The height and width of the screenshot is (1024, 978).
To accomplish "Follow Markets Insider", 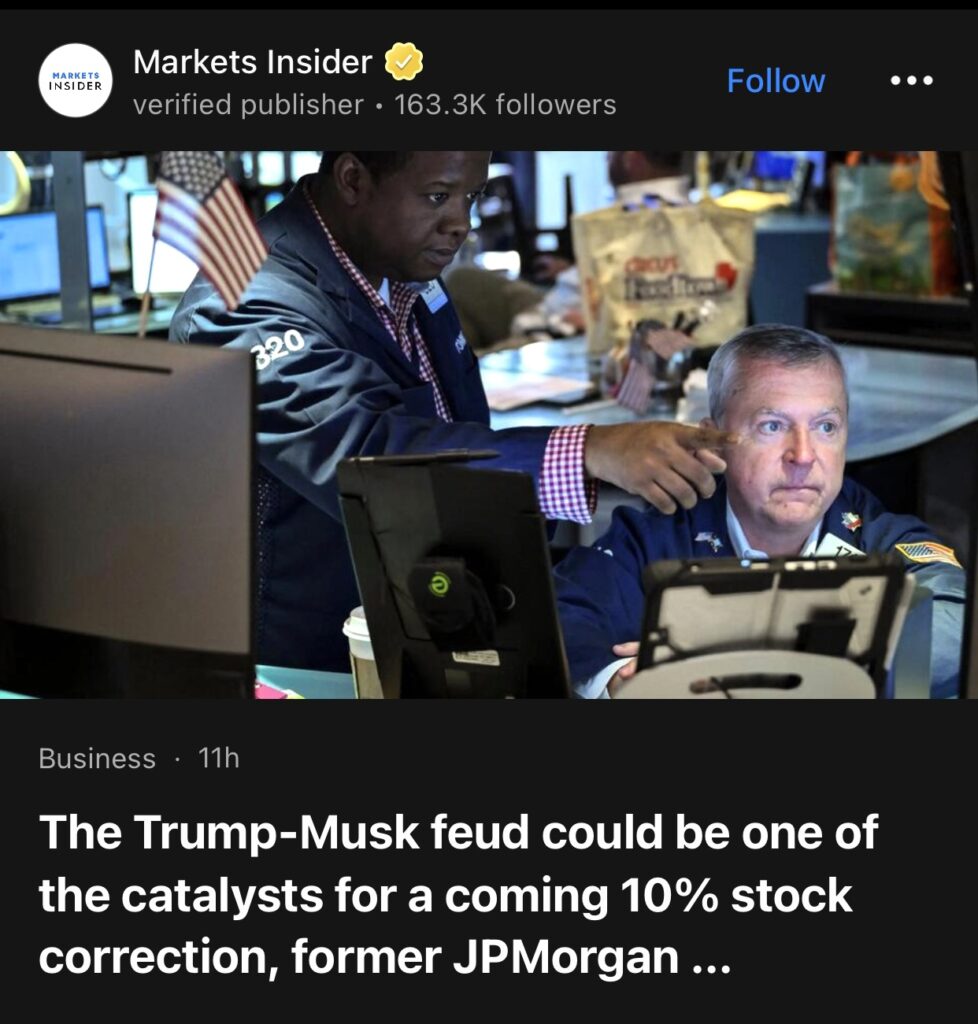I will (x=775, y=81).
